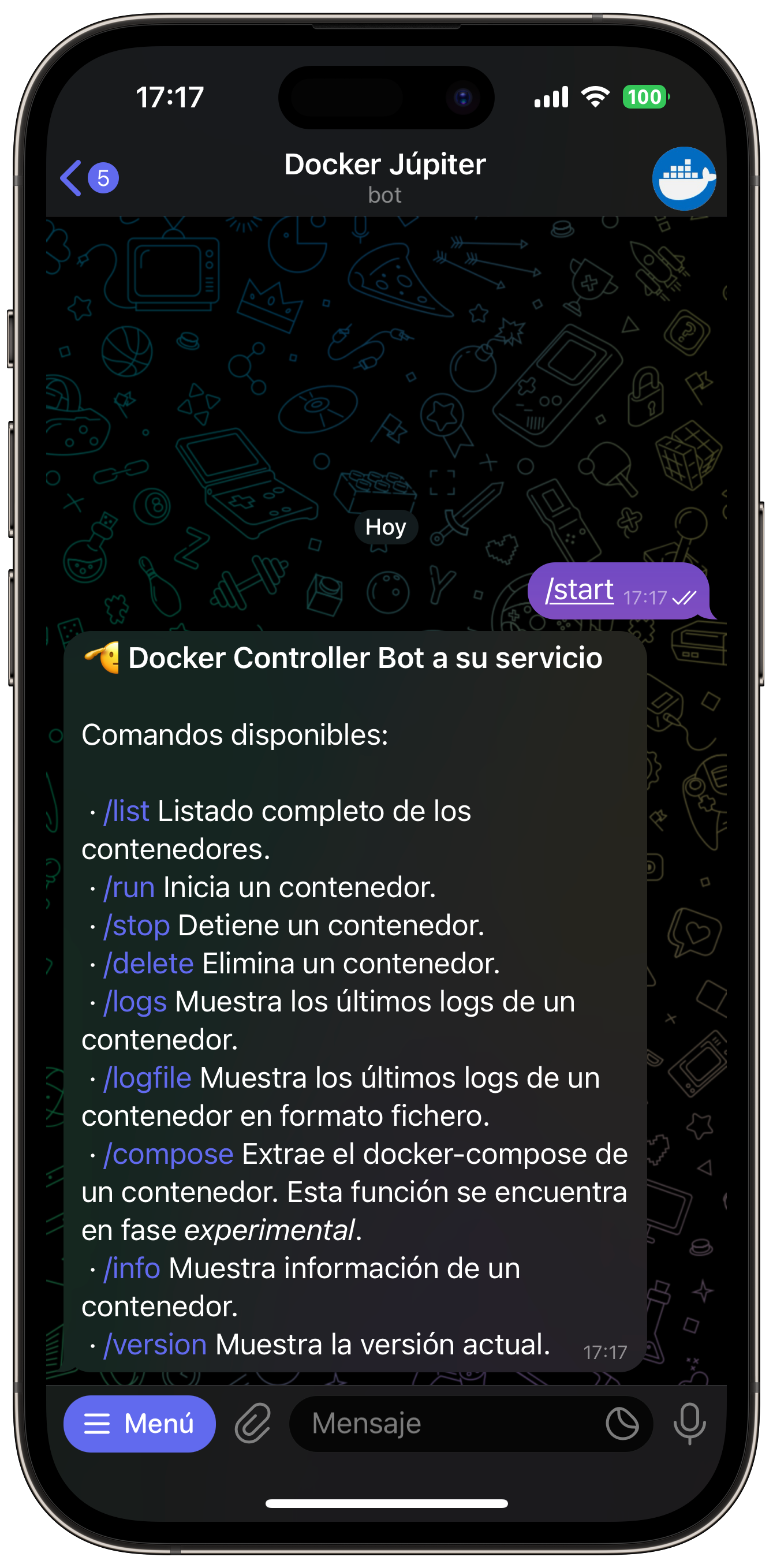Send the /stop command link
This screenshot has height=1568, width=773.
click(x=136, y=925)
